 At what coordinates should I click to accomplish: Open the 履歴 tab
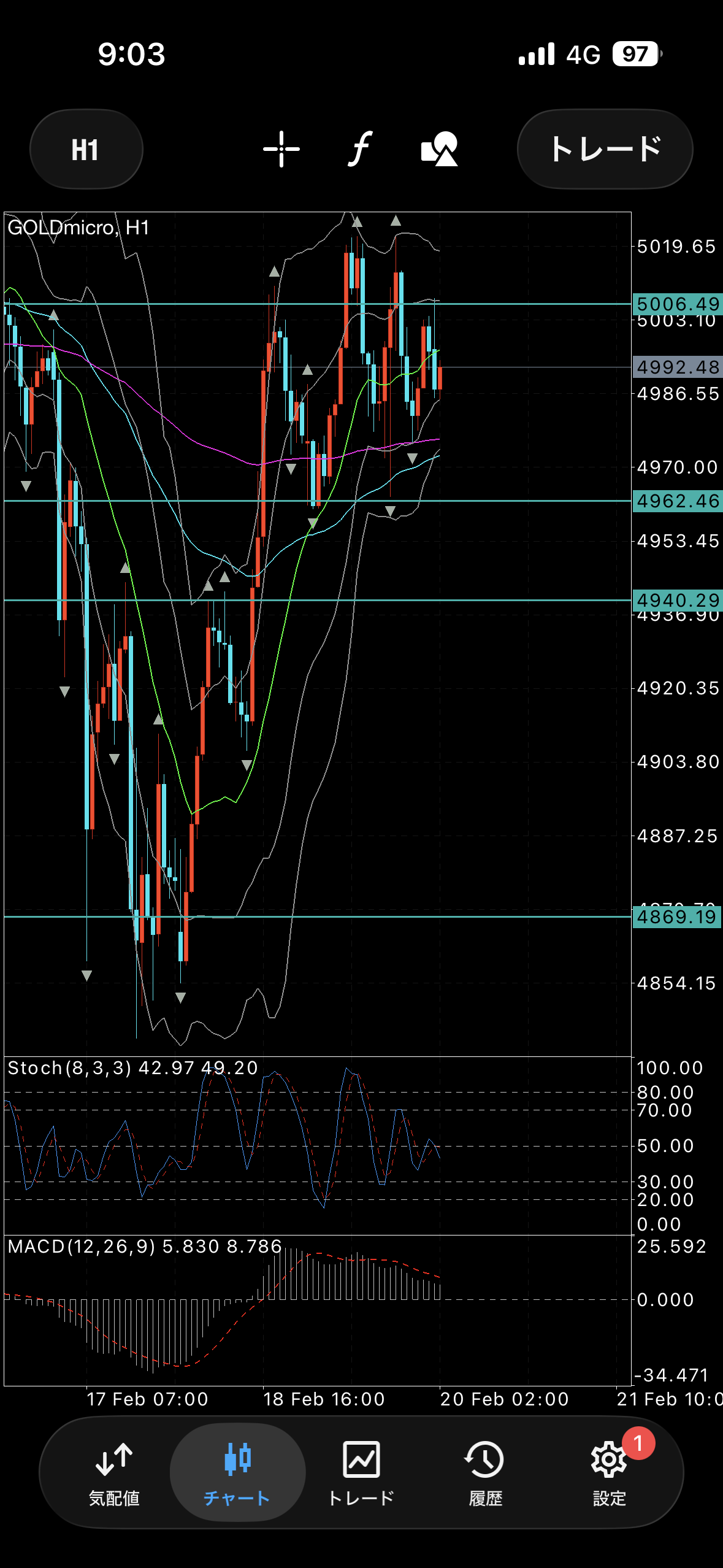pyautogui.click(x=485, y=1472)
